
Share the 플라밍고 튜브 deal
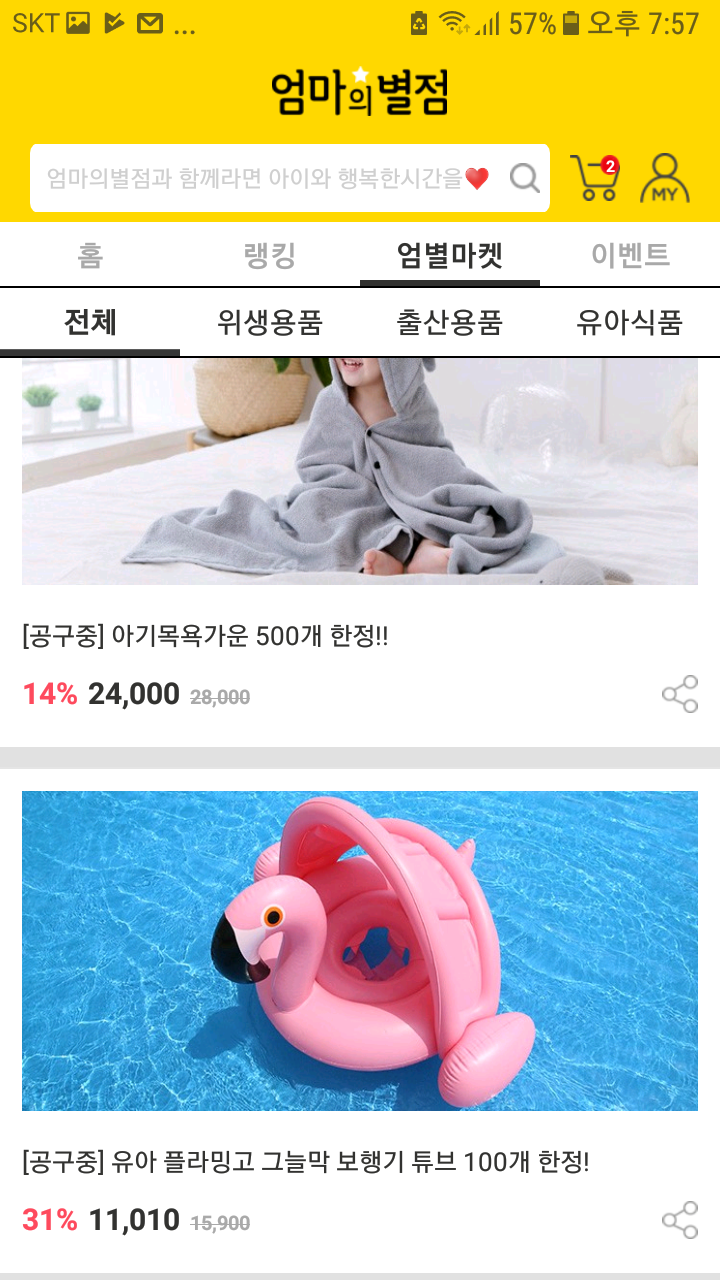coord(680,1220)
